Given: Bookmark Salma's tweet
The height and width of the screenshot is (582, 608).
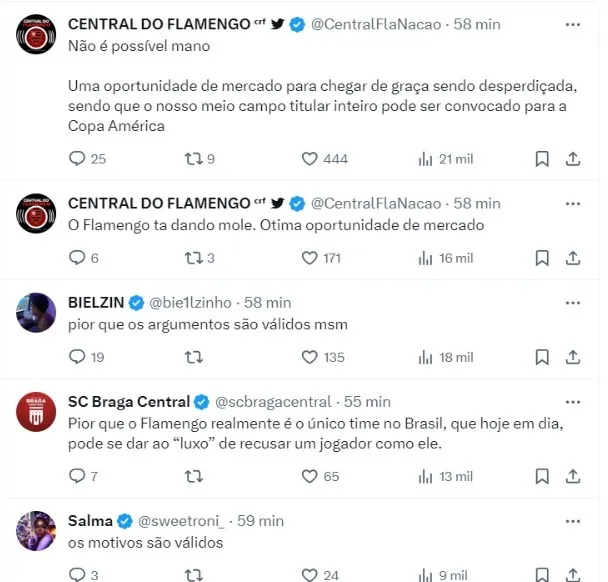Looking at the screenshot, I should tap(541, 574).
